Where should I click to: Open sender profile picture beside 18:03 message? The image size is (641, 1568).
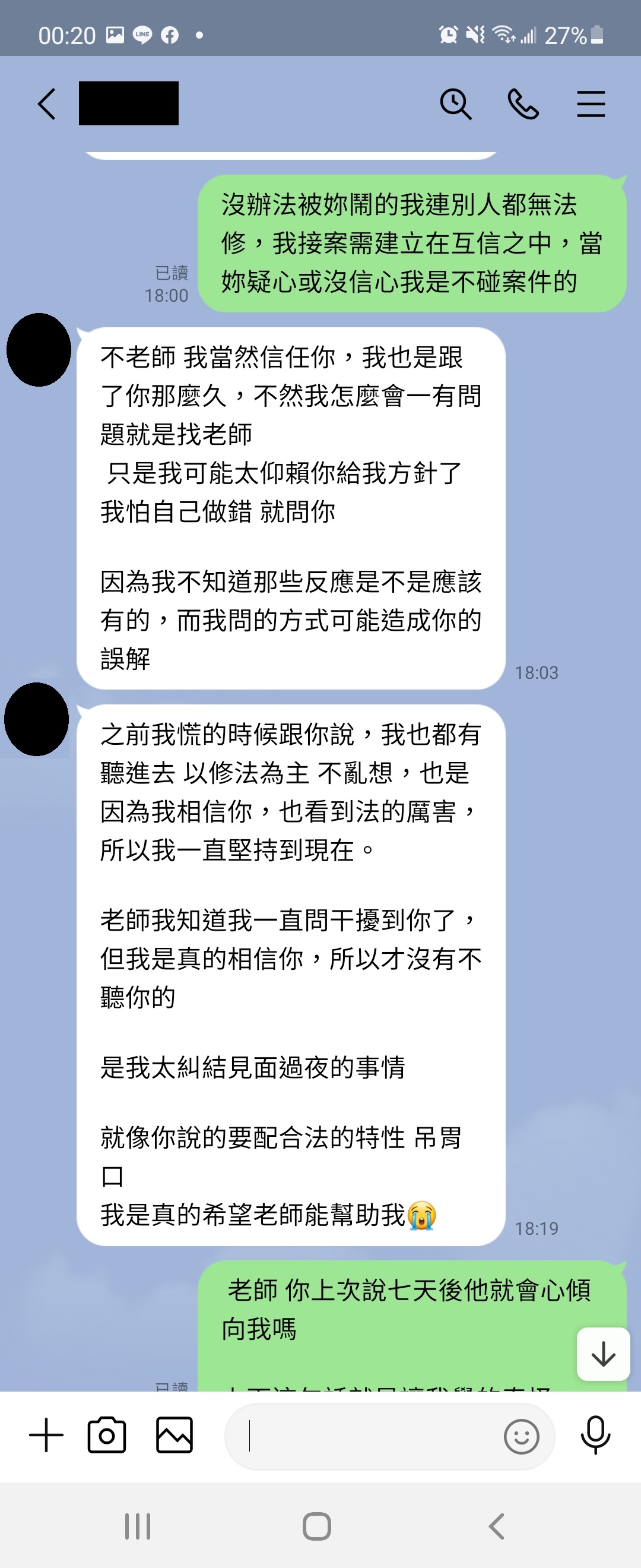point(39,350)
